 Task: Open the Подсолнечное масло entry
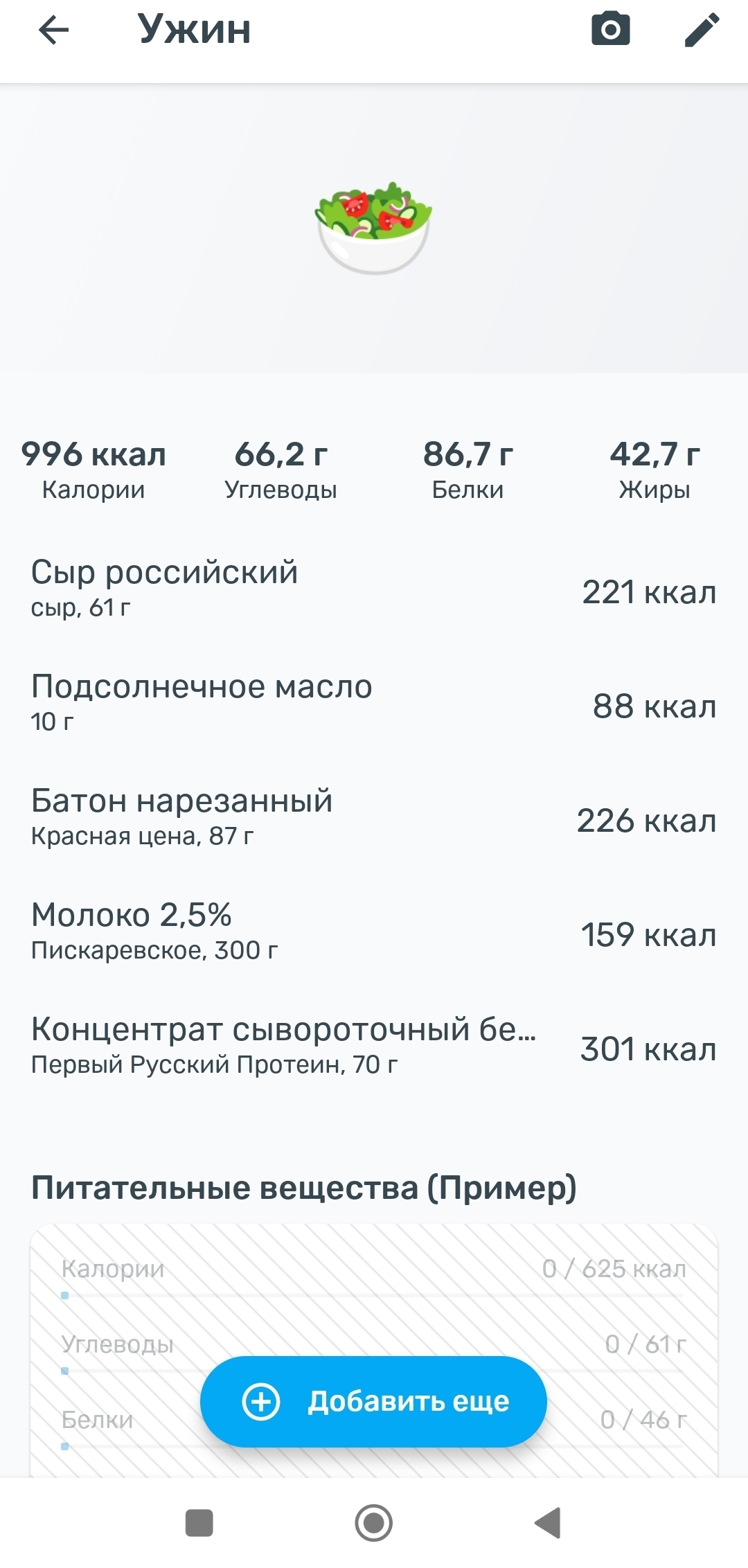tap(374, 703)
